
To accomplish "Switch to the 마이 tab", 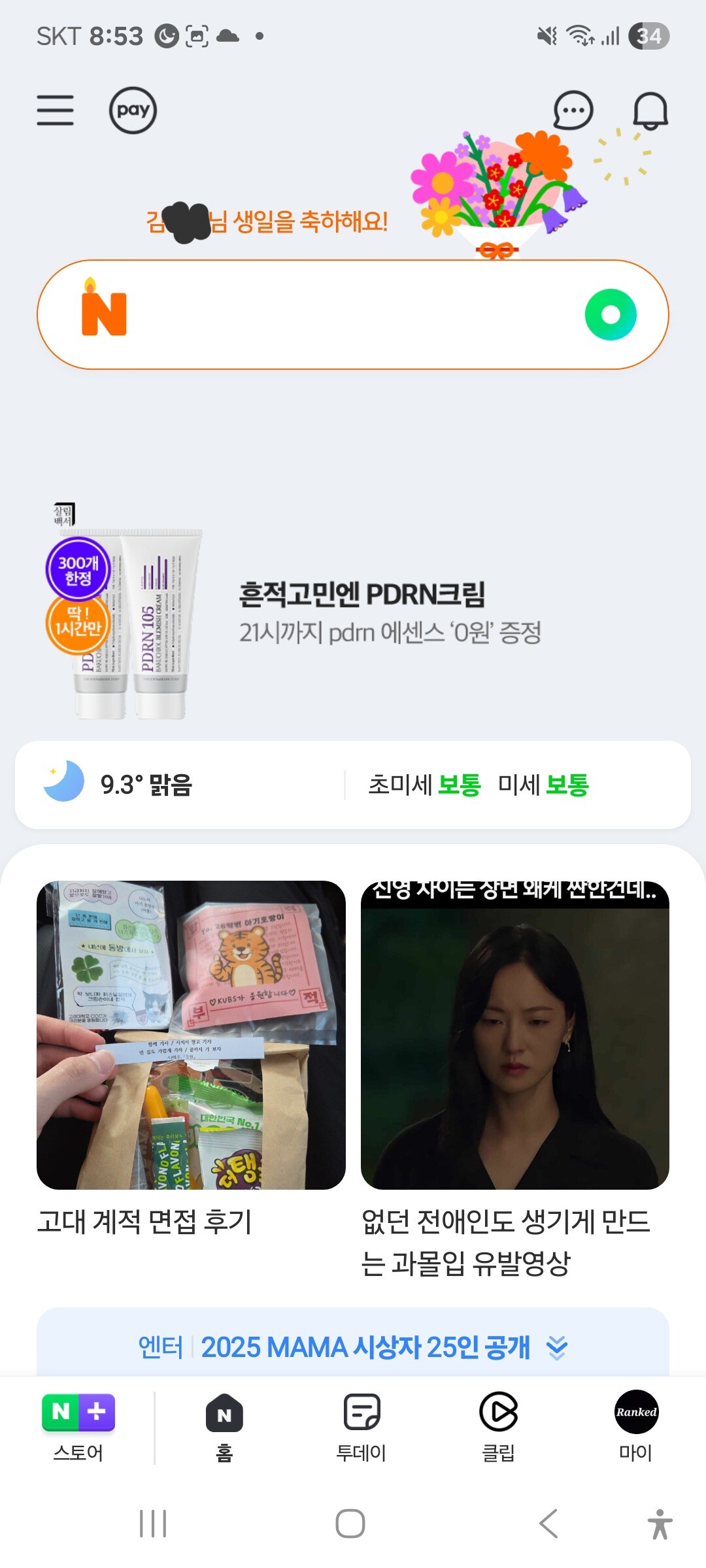I will tap(635, 1428).
